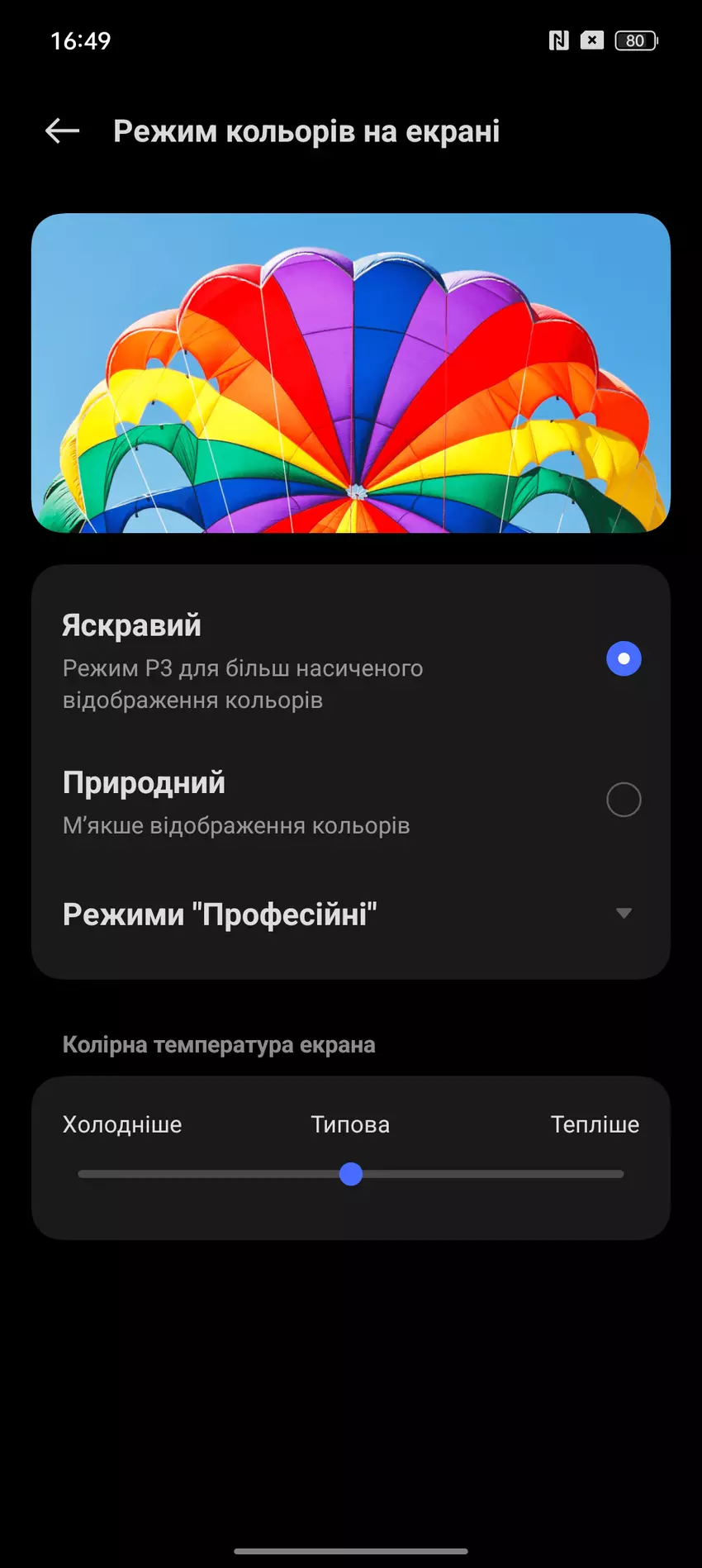Enable the P3 vivid display option
This screenshot has width=702, height=1568.
pyautogui.click(x=624, y=658)
